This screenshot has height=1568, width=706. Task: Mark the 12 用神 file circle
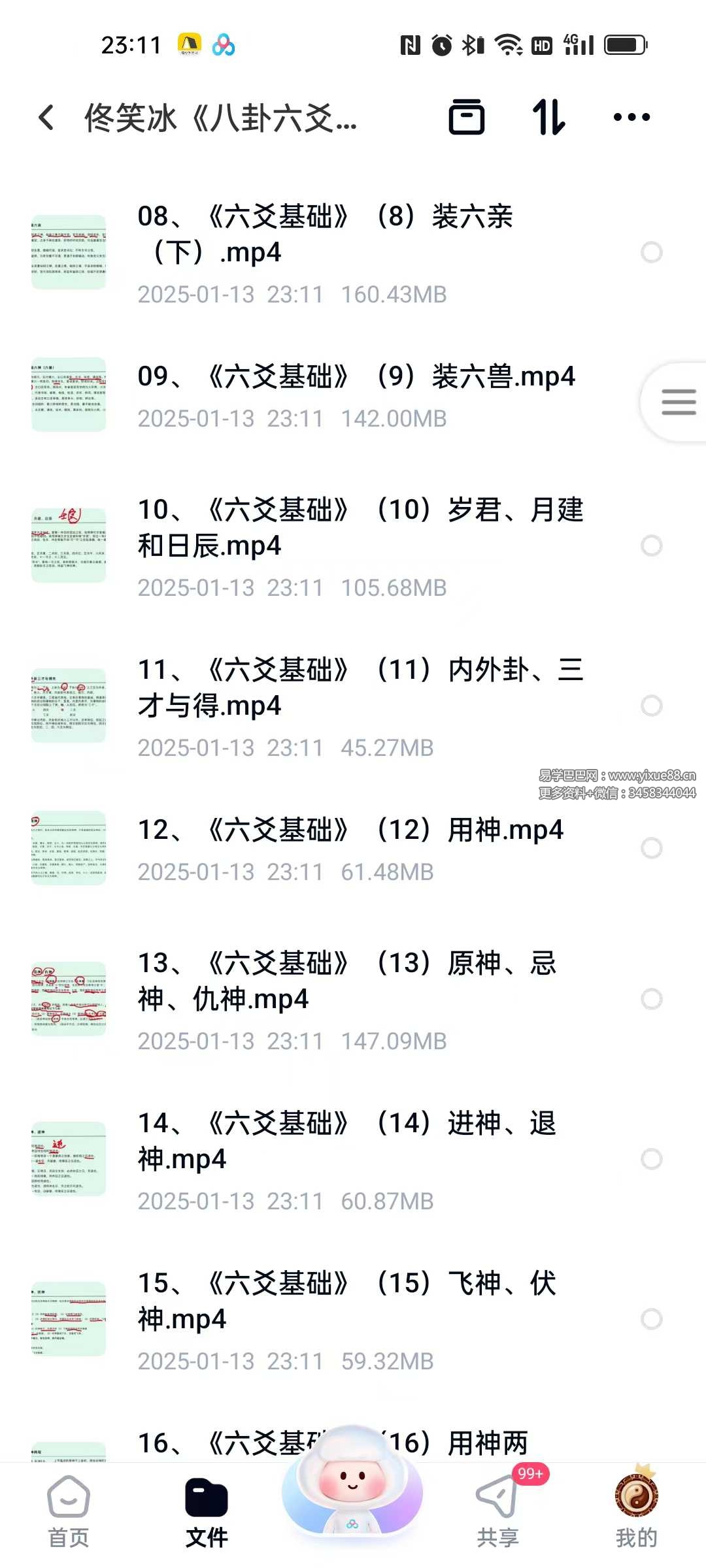(x=651, y=848)
